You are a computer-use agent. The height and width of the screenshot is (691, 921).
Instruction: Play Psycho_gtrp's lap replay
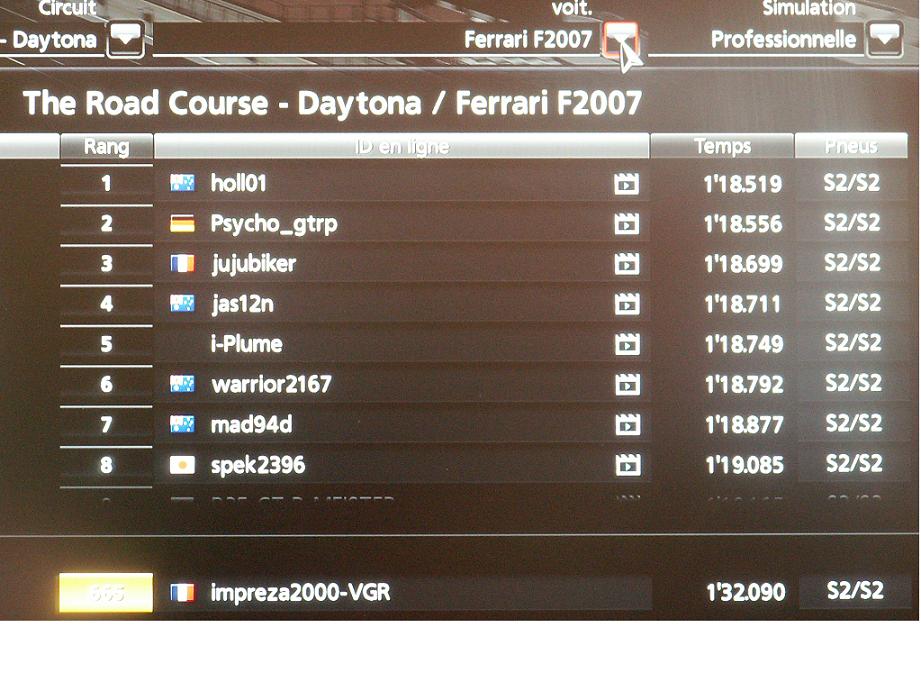click(626, 224)
